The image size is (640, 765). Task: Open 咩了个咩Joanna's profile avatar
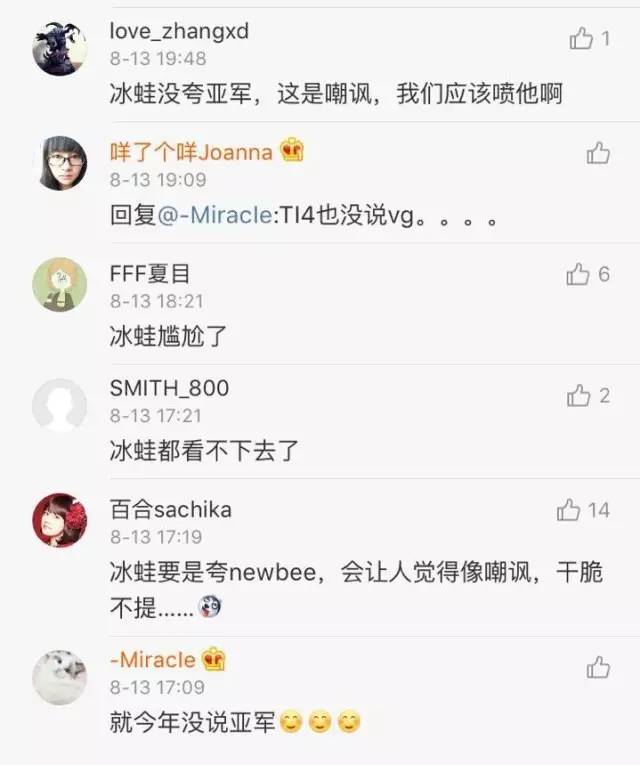point(60,163)
